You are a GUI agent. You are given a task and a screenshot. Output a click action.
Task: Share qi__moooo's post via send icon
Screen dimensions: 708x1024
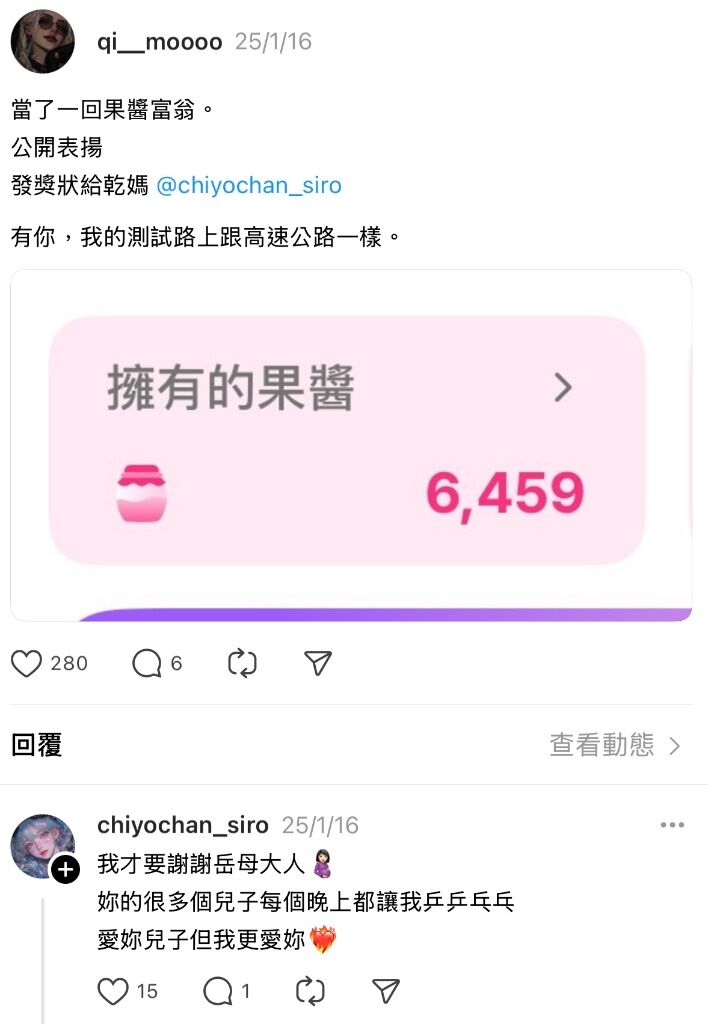coord(317,663)
